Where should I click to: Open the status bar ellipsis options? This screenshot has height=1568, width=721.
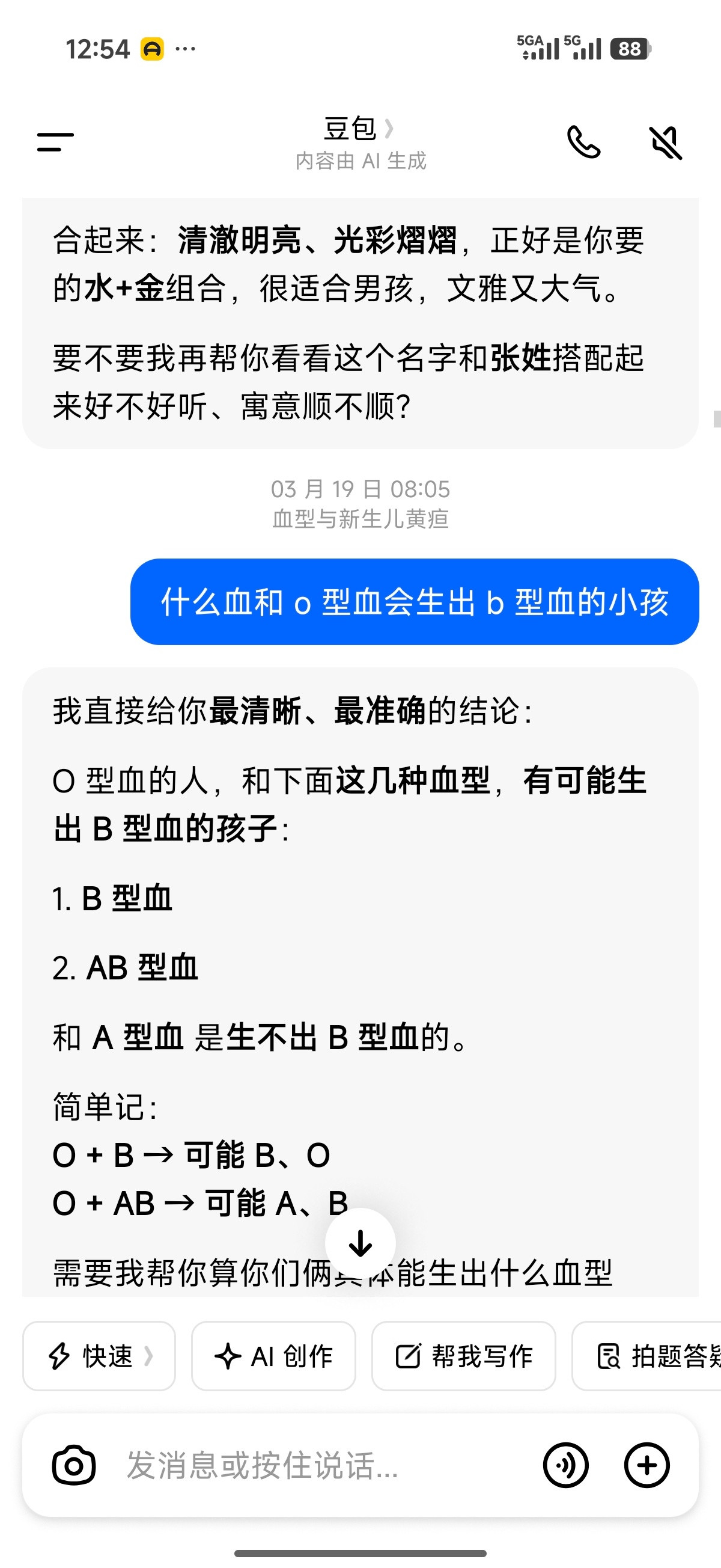click(x=186, y=49)
